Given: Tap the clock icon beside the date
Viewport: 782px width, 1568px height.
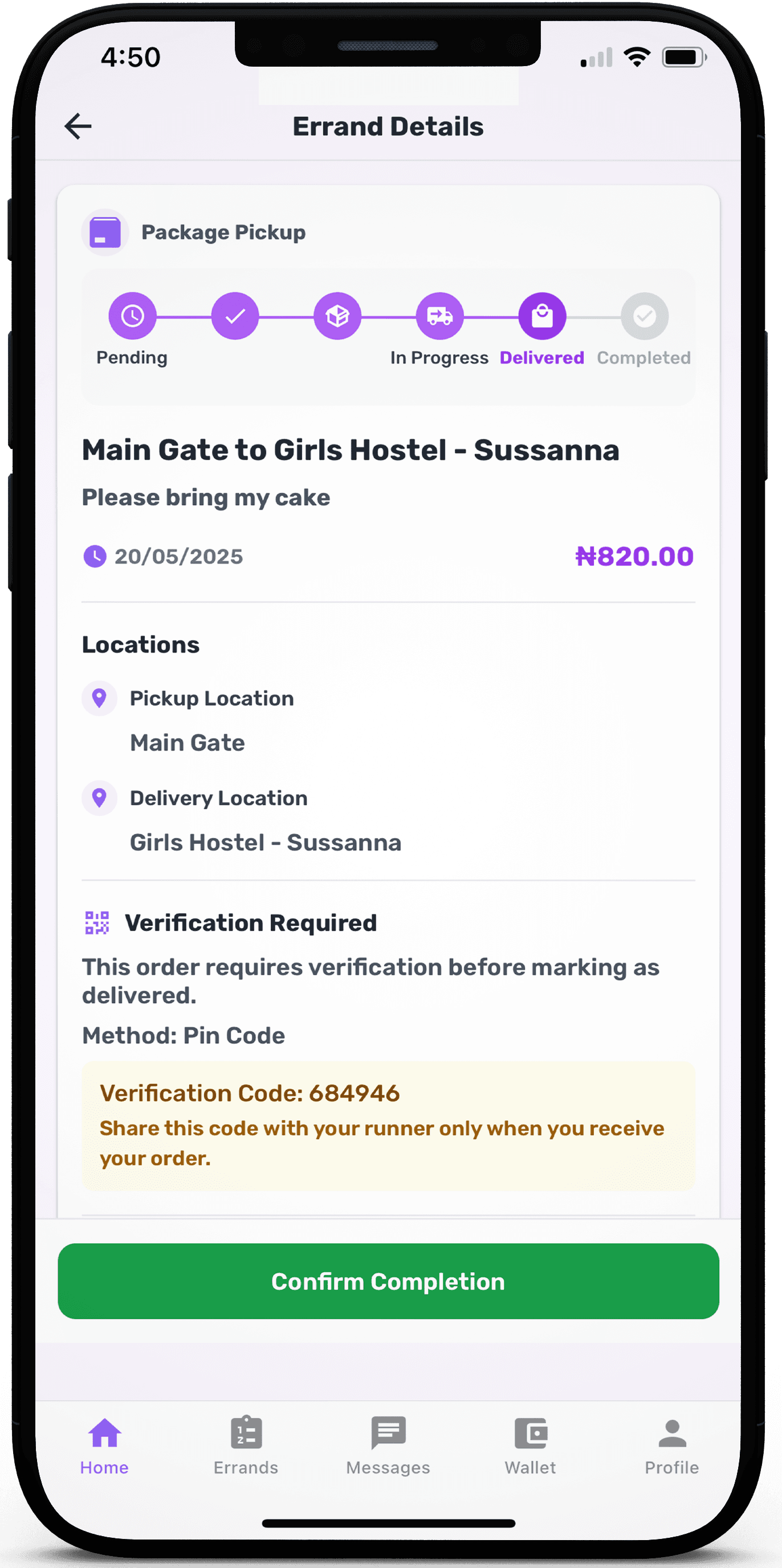Looking at the screenshot, I should coord(96,556).
